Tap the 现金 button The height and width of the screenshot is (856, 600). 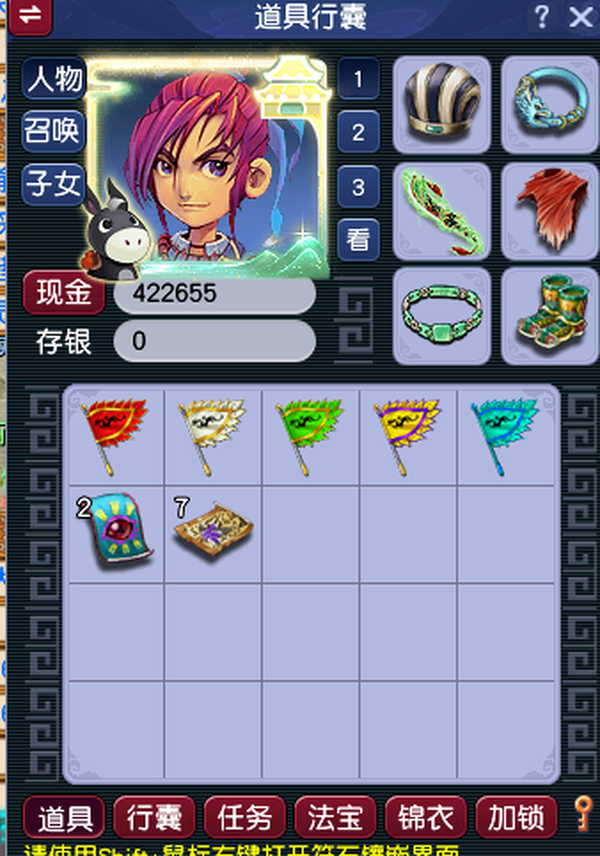[63, 293]
